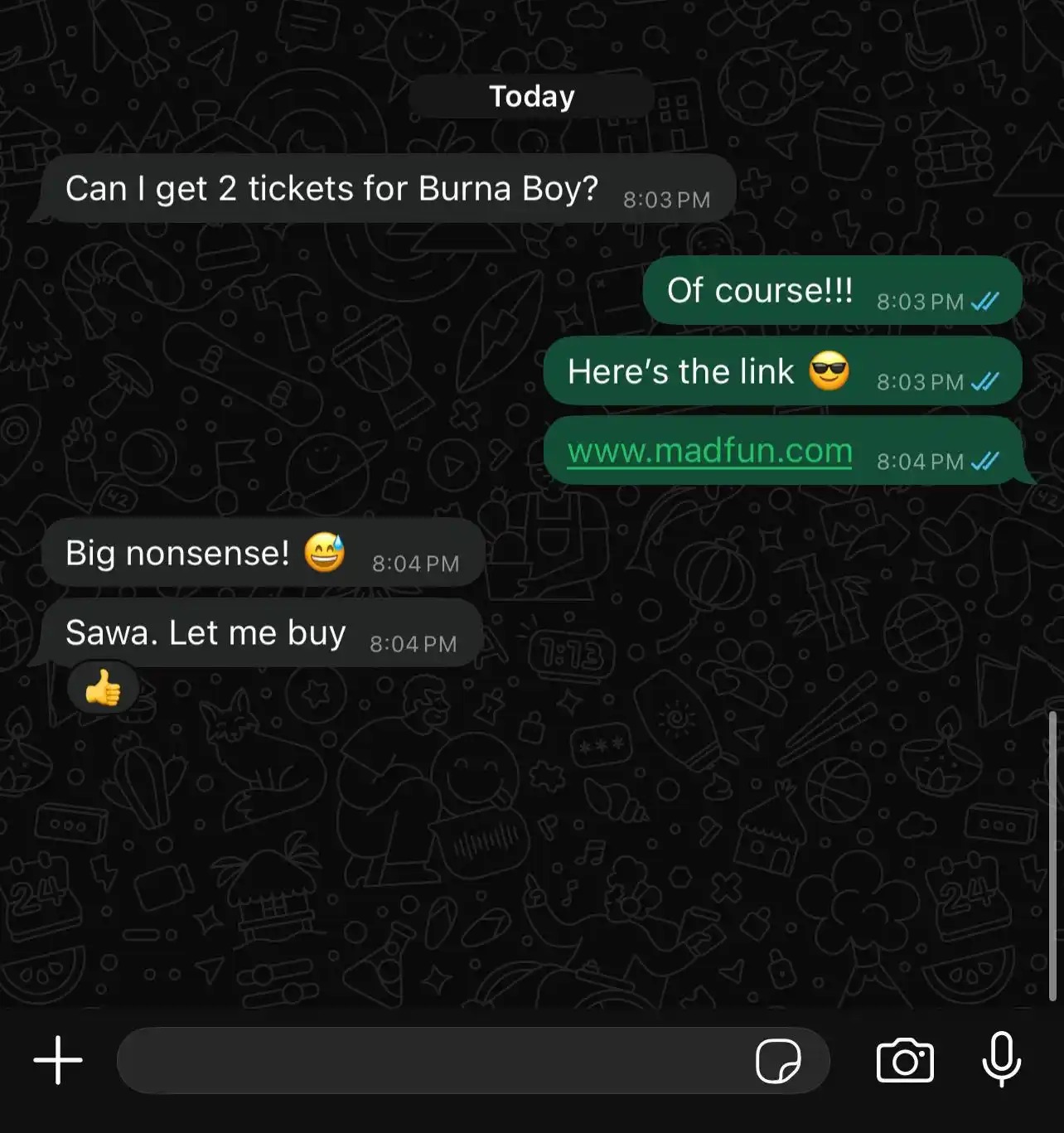
Task: Focus the message input field
Action: pyautogui.click(x=431, y=1060)
